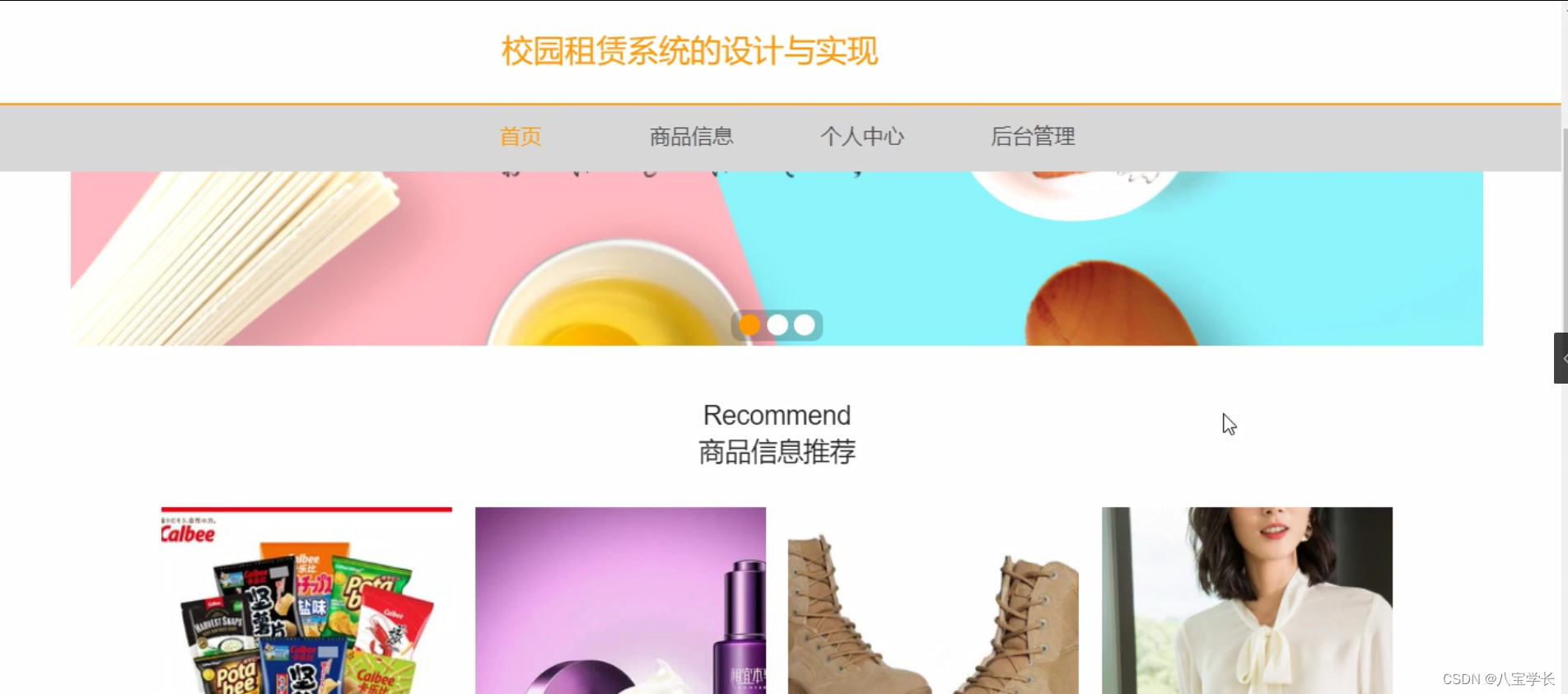Screen dimensions: 1568x694
Task: Switch to the 首页 tab
Action: (x=520, y=137)
